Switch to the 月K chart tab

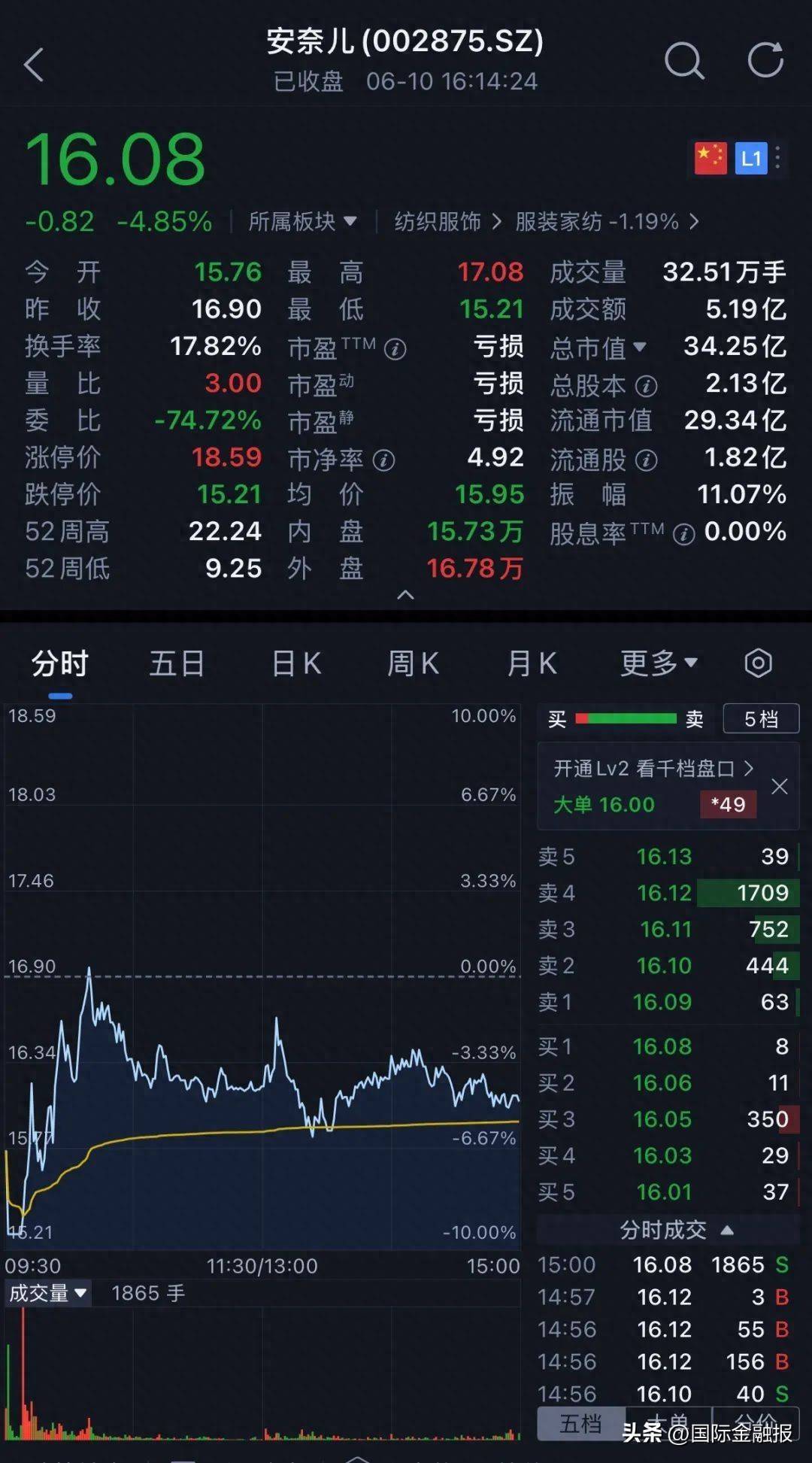[x=532, y=663]
